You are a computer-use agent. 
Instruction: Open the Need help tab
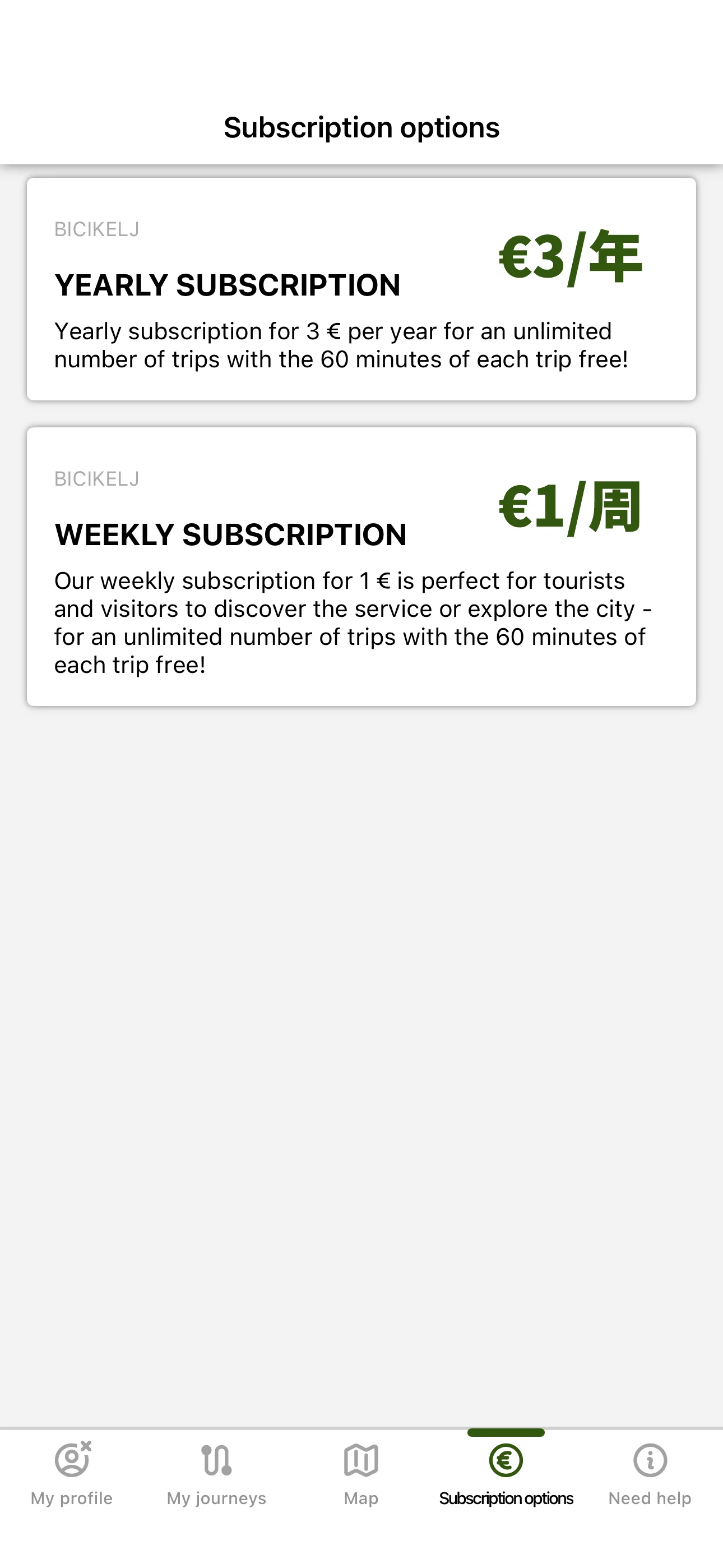click(x=650, y=1474)
